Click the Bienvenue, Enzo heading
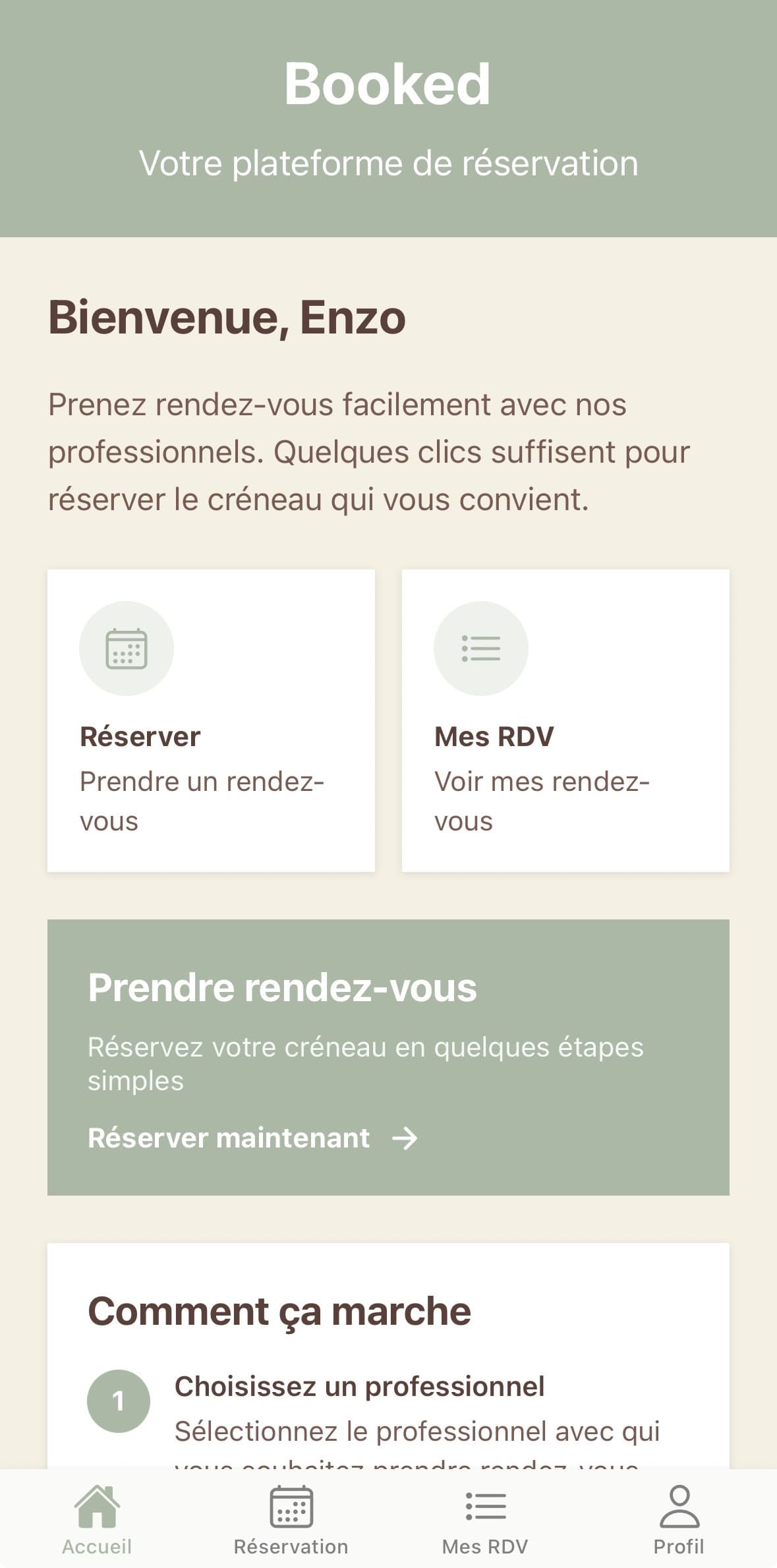 227,320
